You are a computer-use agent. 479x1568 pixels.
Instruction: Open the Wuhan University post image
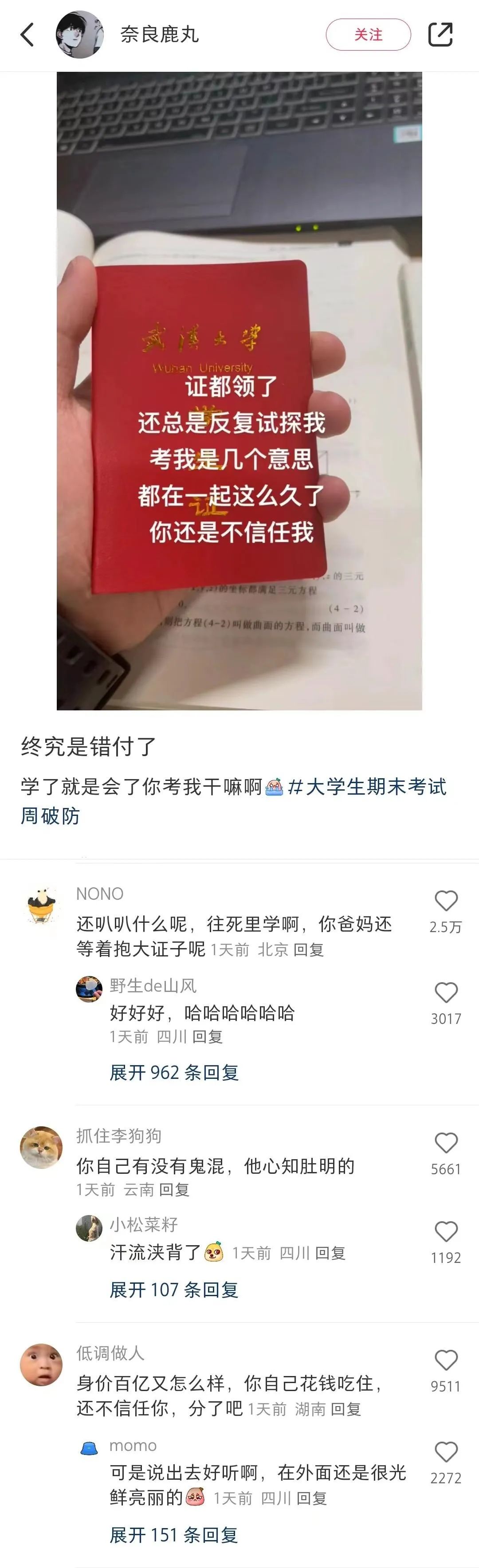pyautogui.click(x=239, y=391)
